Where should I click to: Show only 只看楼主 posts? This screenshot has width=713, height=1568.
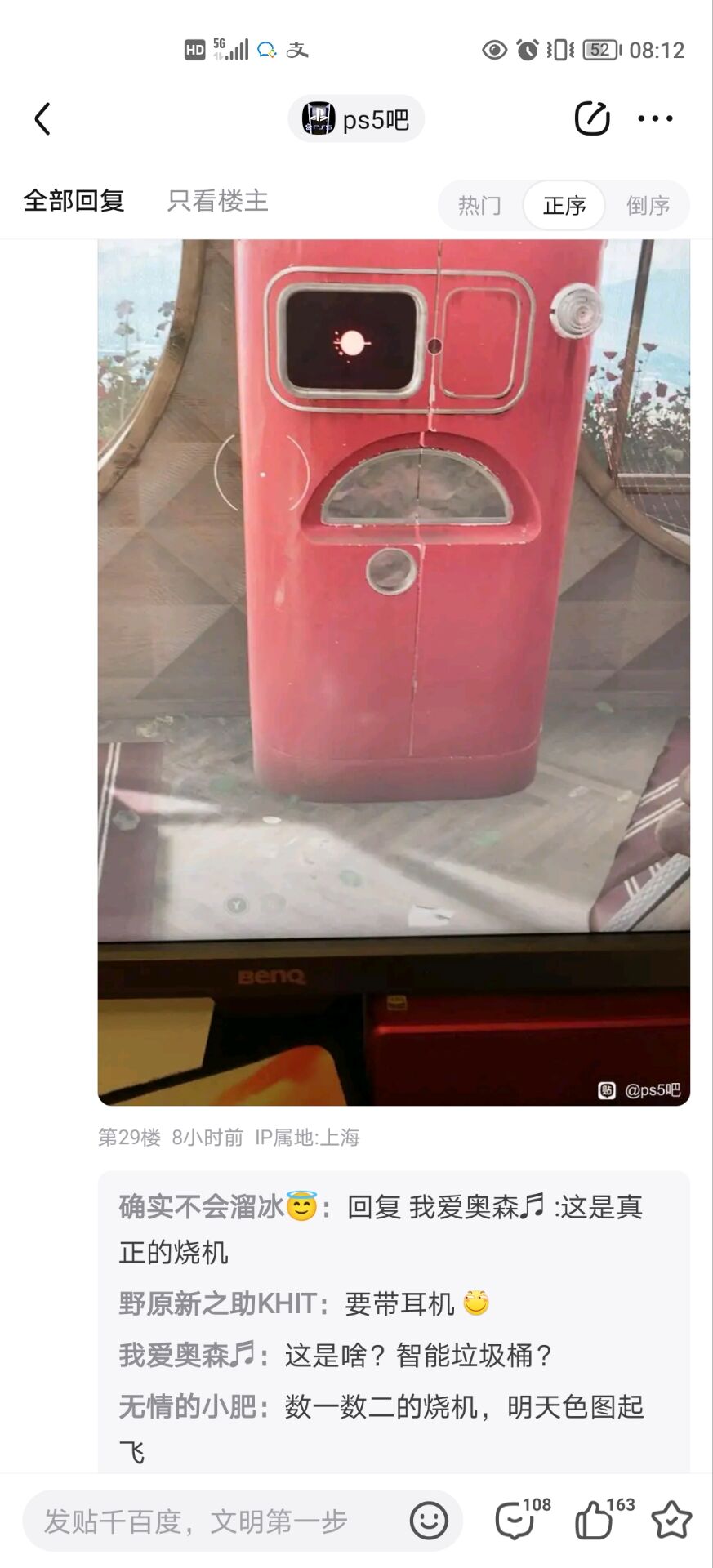click(217, 201)
